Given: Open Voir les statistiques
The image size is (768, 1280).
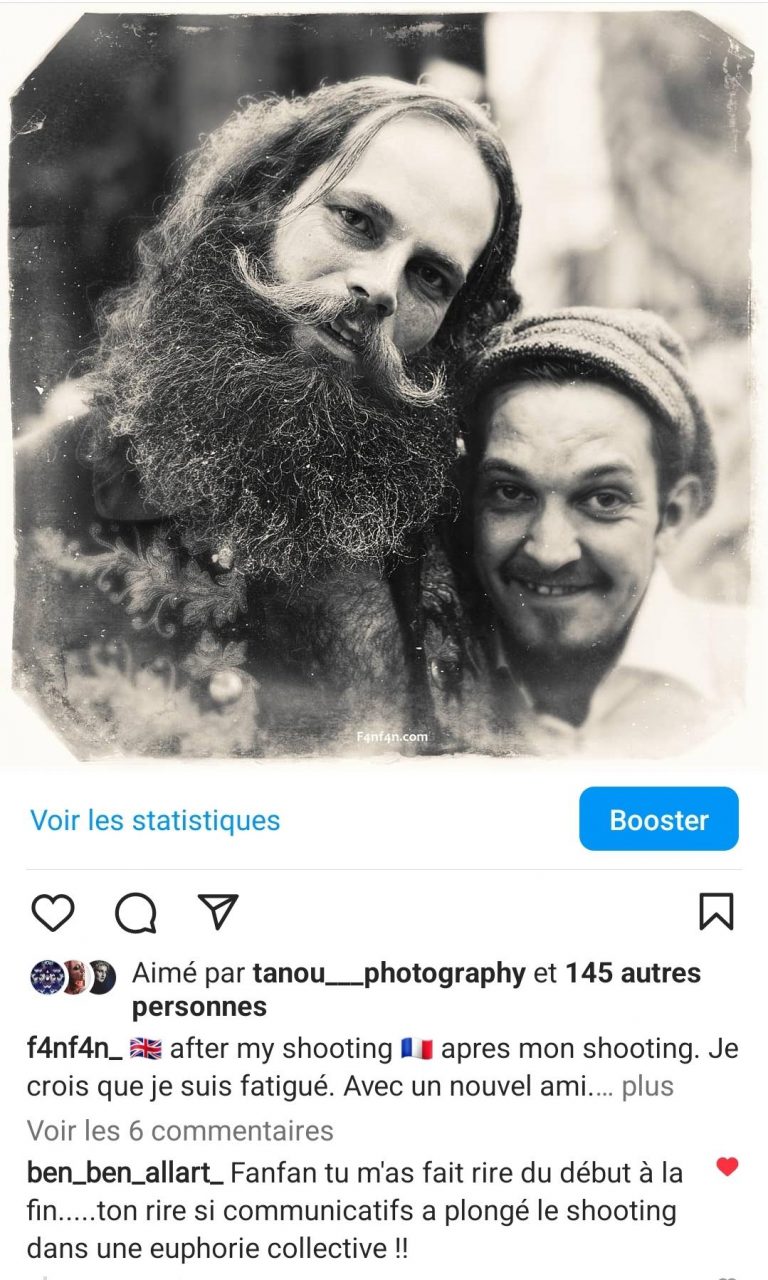Looking at the screenshot, I should (155, 821).
